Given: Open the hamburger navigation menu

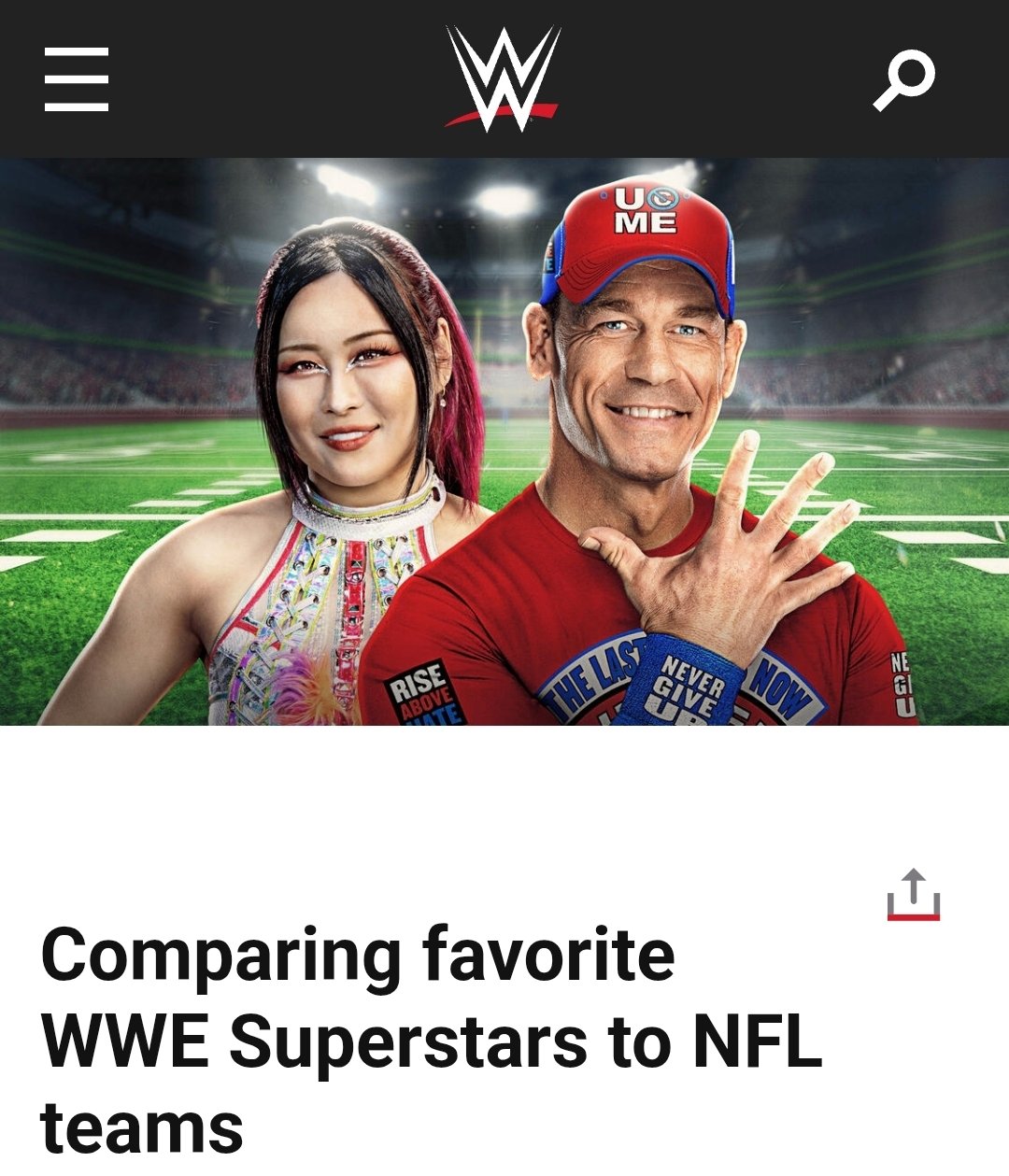Looking at the screenshot, I should [77, 79].
